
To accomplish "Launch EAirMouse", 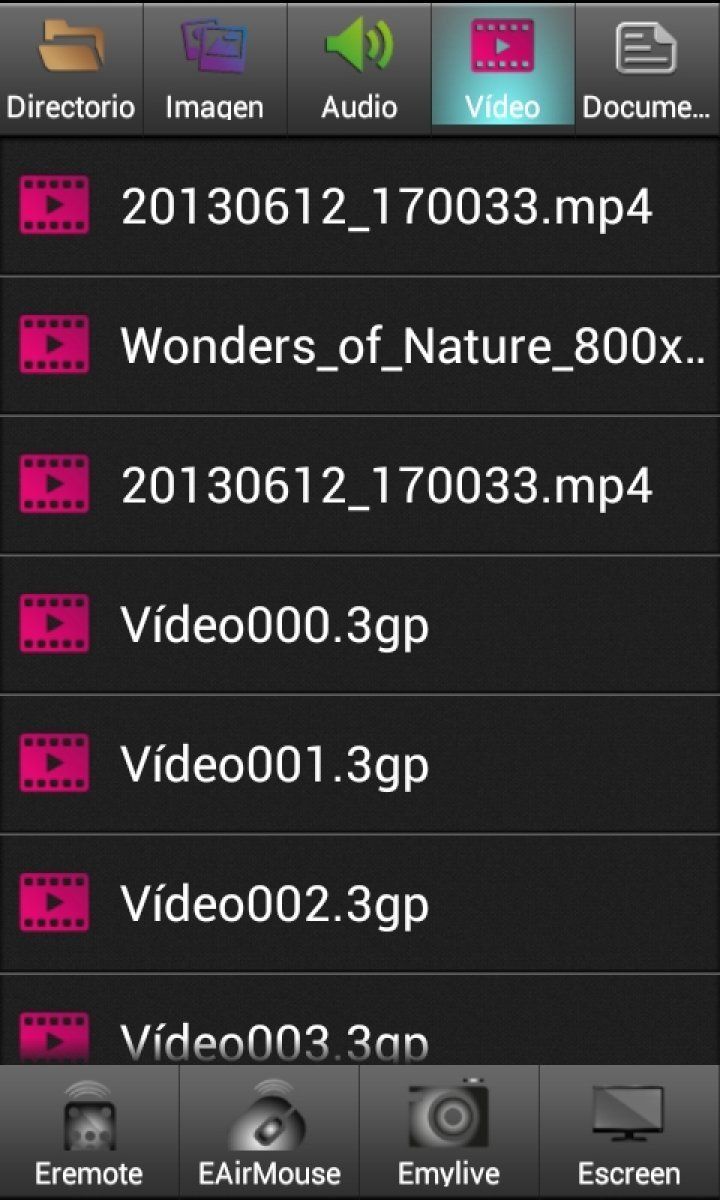I will (x=269, y=1133).
